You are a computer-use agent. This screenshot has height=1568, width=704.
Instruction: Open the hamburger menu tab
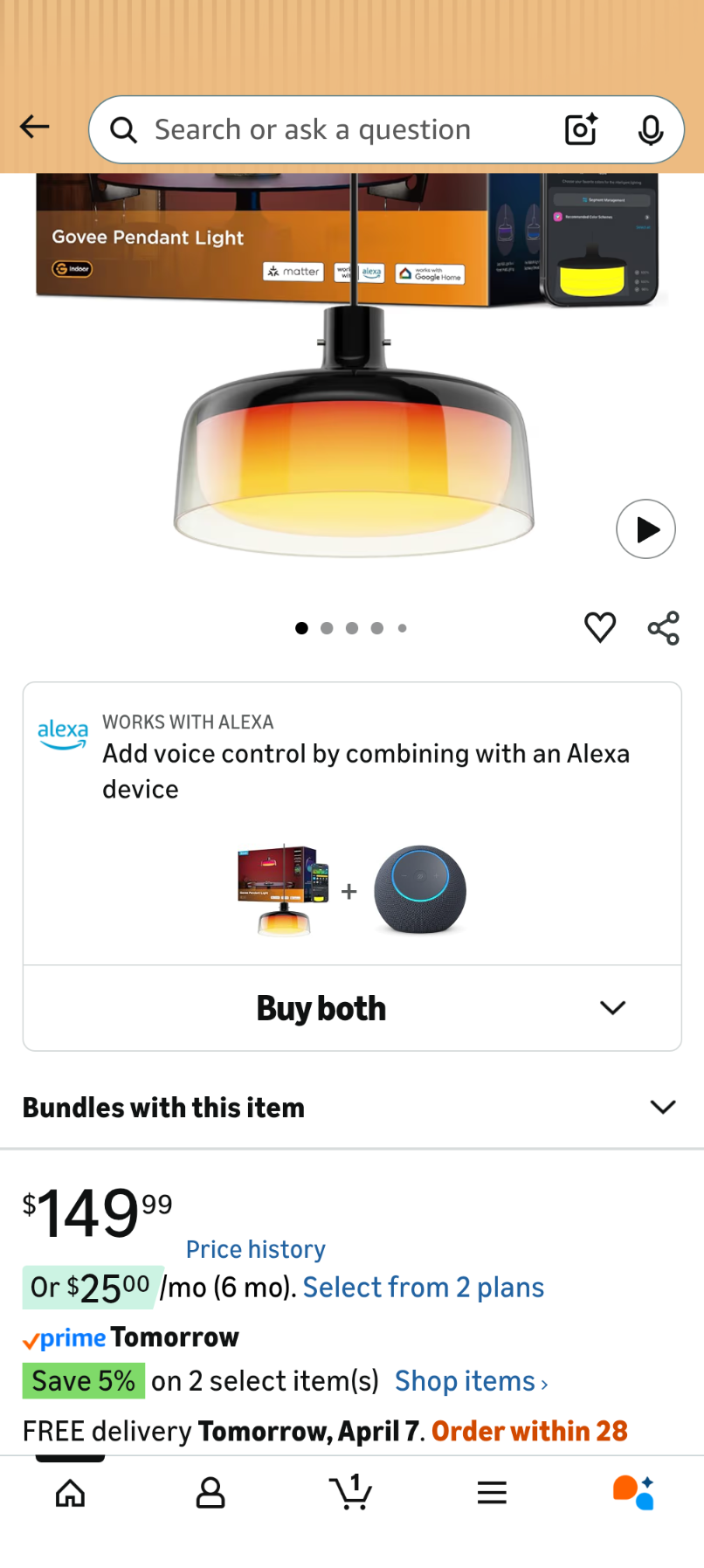pyautogui.click(x=492, y=1493)
